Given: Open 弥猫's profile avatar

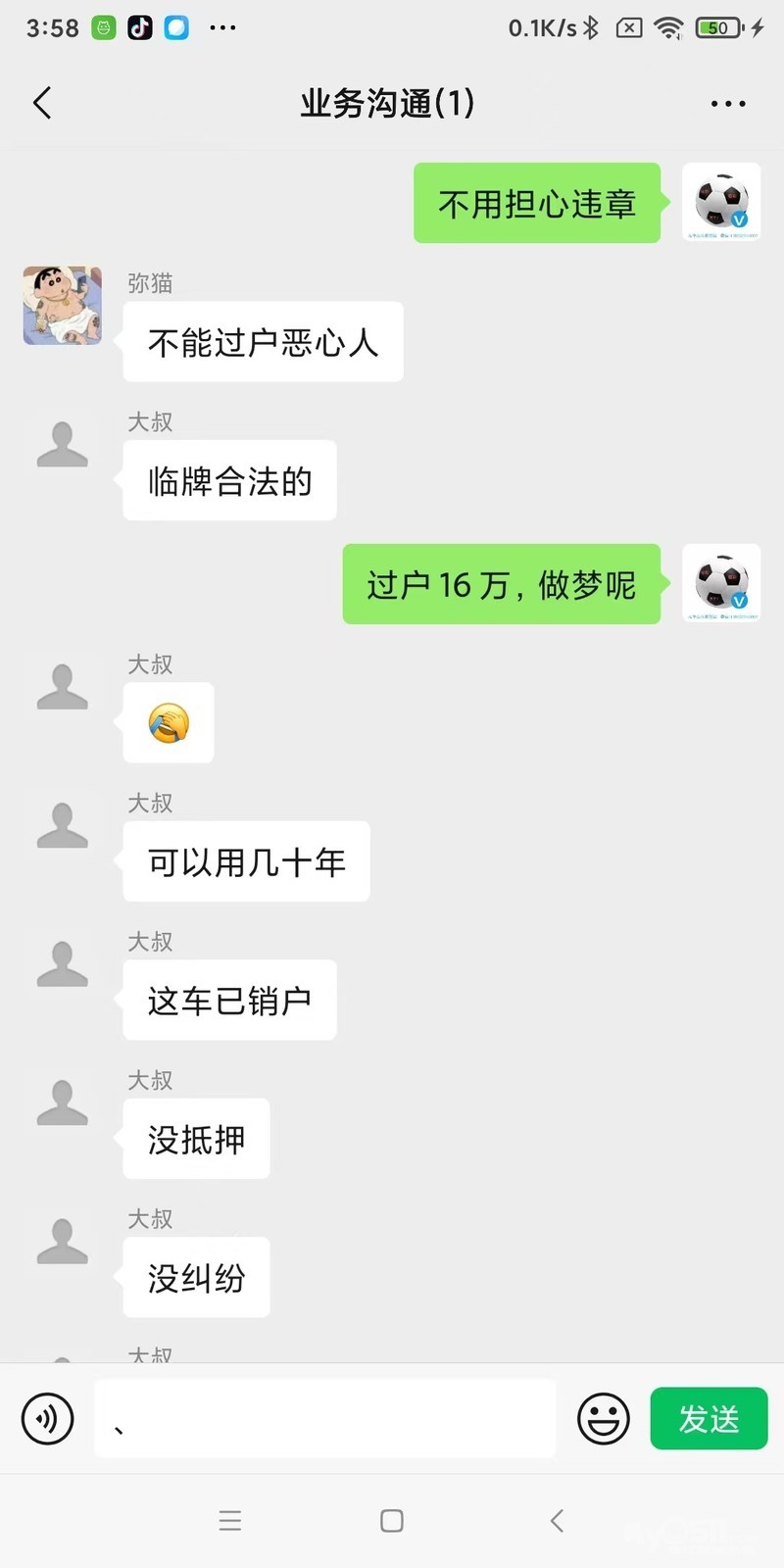Looking at the screenshot, I should (x=63, y=305).
